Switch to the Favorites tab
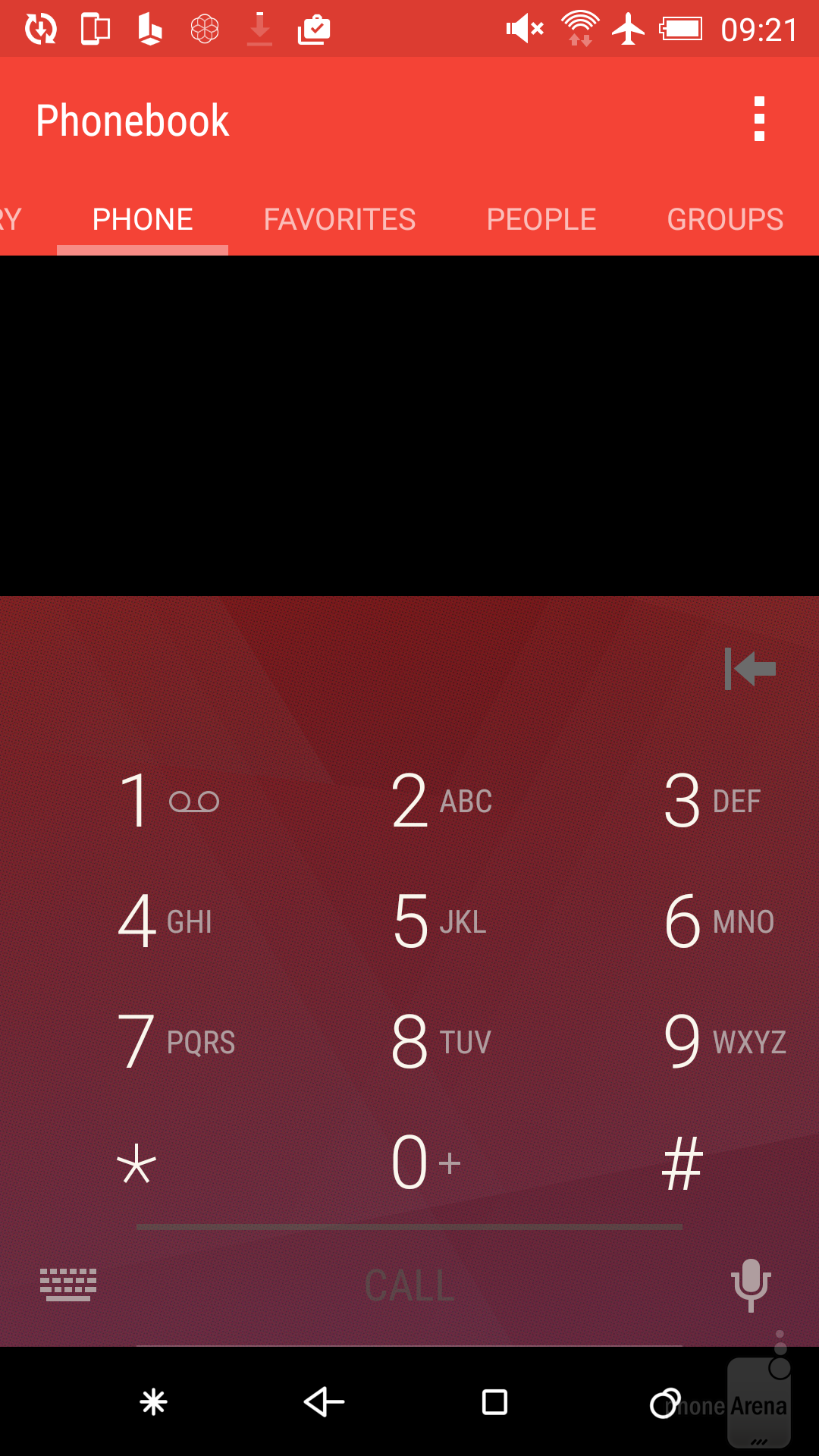This screenshot has width=819, height=1456. point(340,220)
